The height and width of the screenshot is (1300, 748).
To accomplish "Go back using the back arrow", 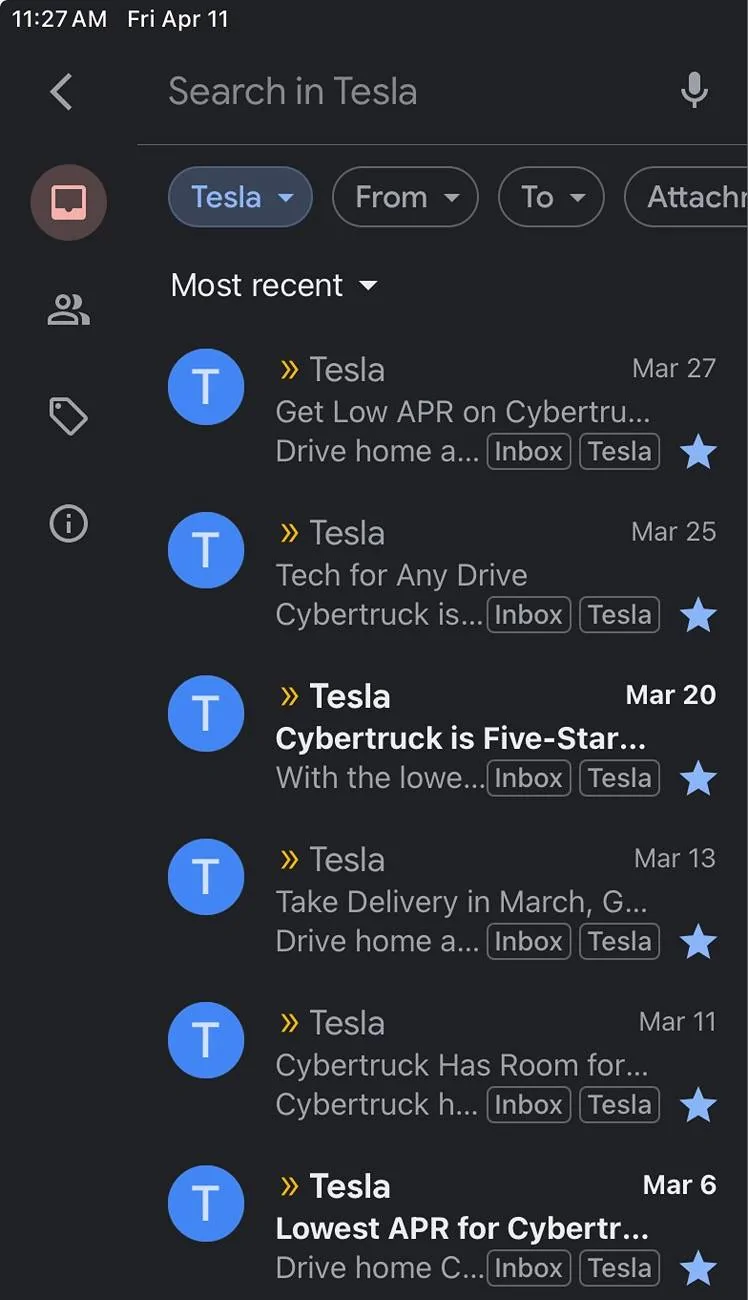I will [61, 92].
